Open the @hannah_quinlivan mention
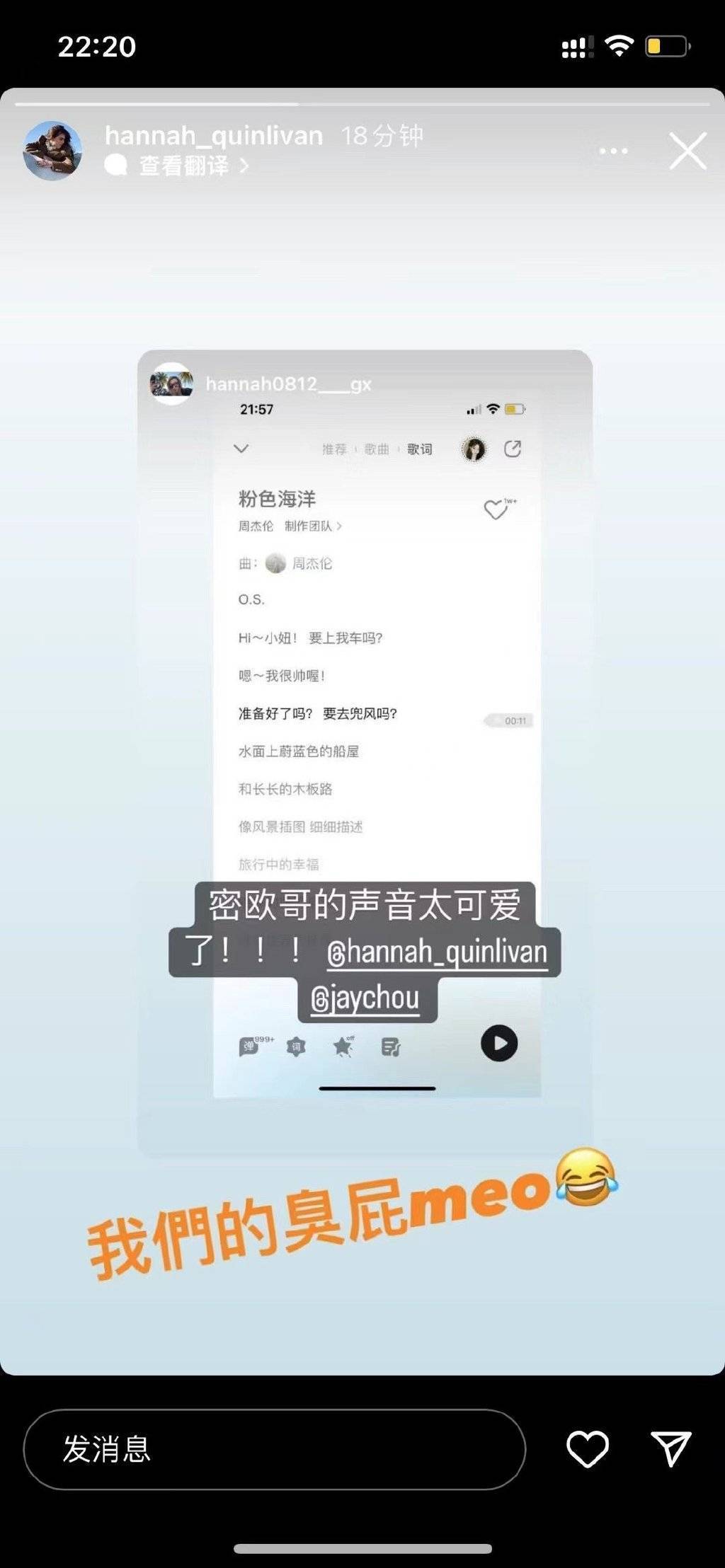Viewport: 725px width, 1568px height. click(437, 952)
